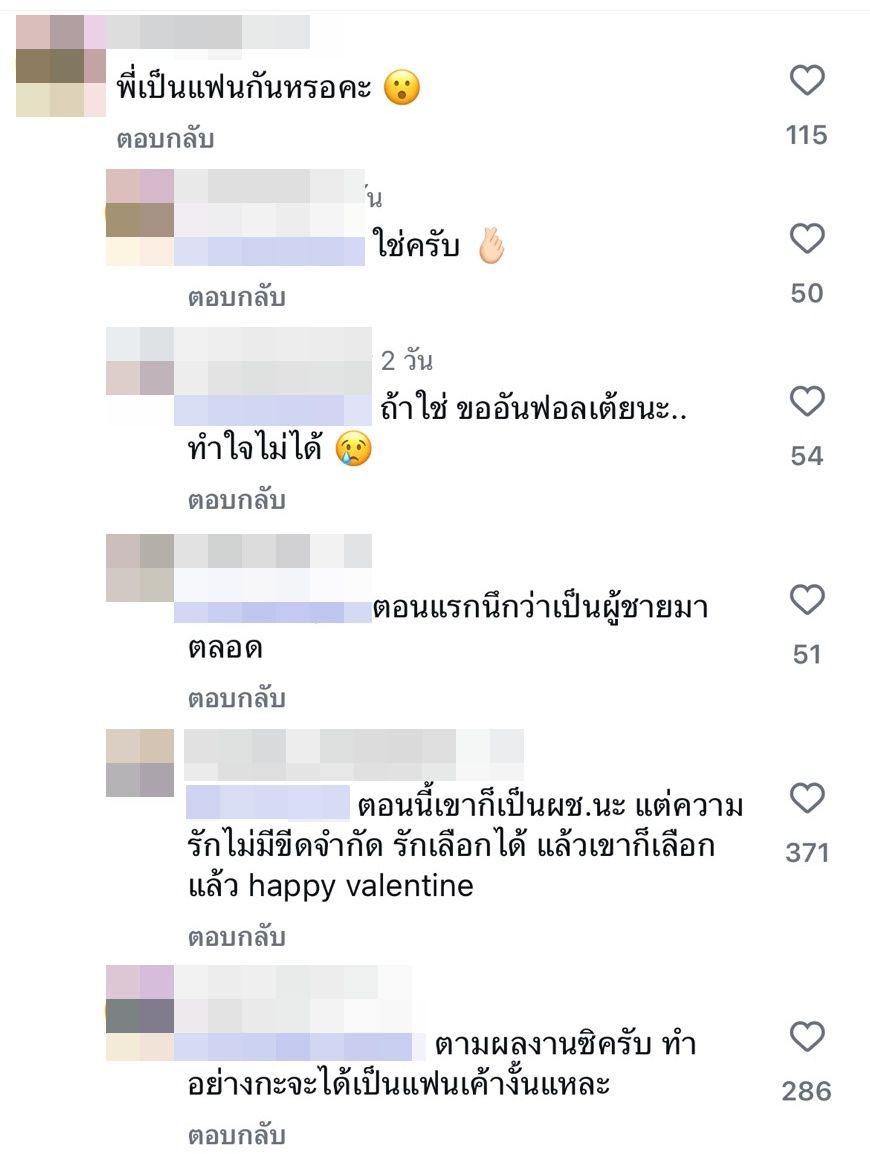Like the reply 'ใช่ครับ'
The image size is (870, 1168).
(806, 239)
